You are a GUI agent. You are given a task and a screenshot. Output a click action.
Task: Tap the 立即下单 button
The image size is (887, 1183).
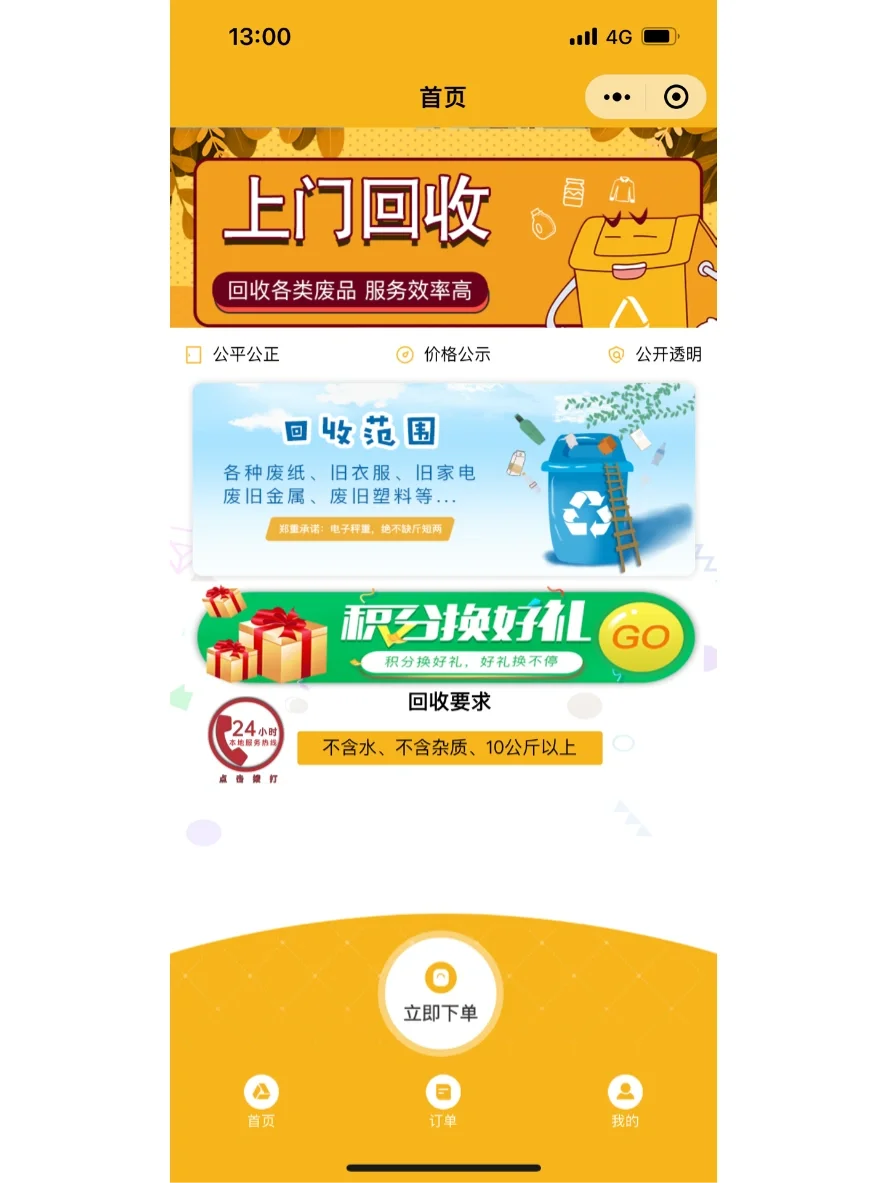click(x=441, y=993)
